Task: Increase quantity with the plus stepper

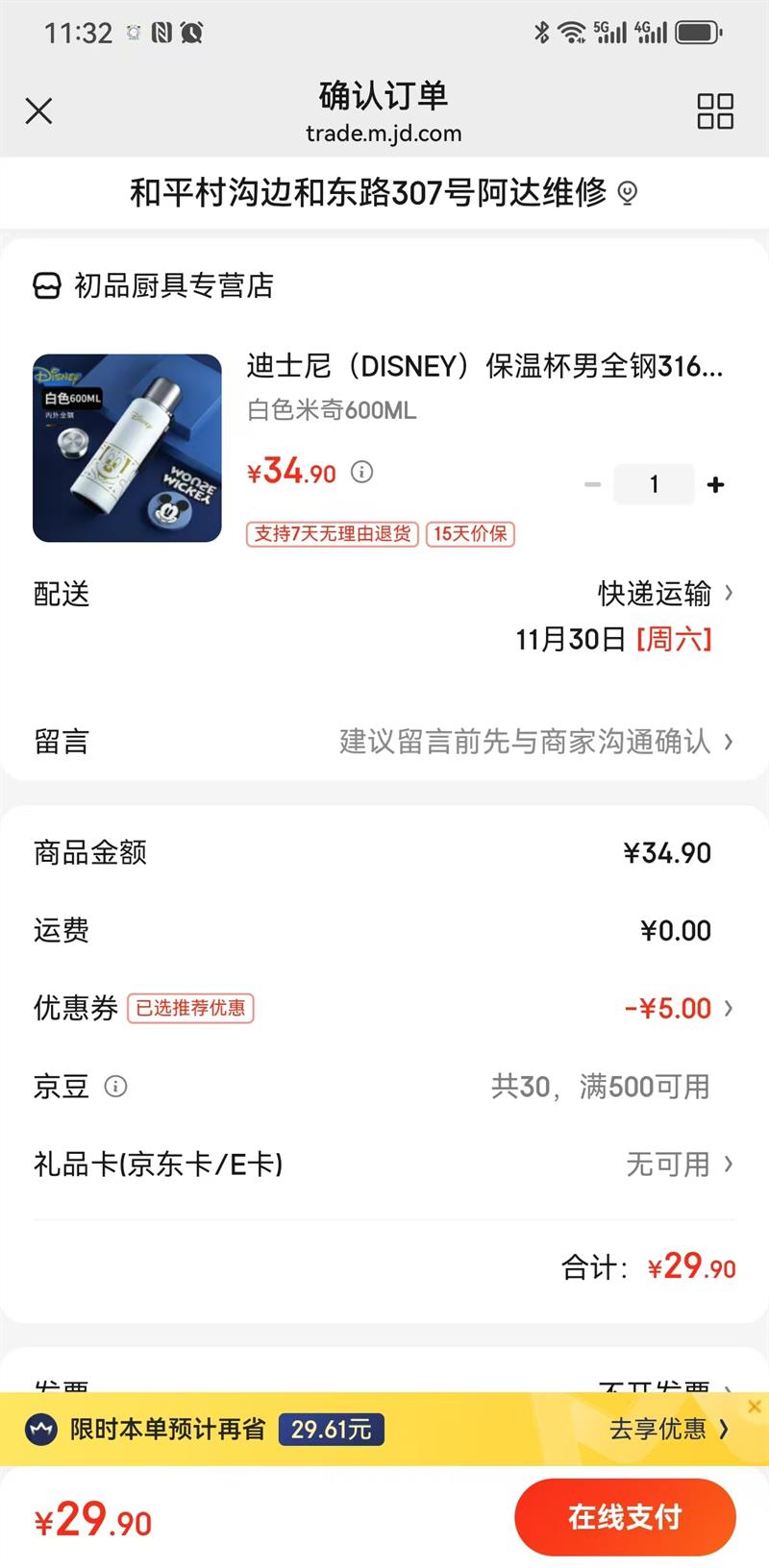Action: [x=715, y=484]
